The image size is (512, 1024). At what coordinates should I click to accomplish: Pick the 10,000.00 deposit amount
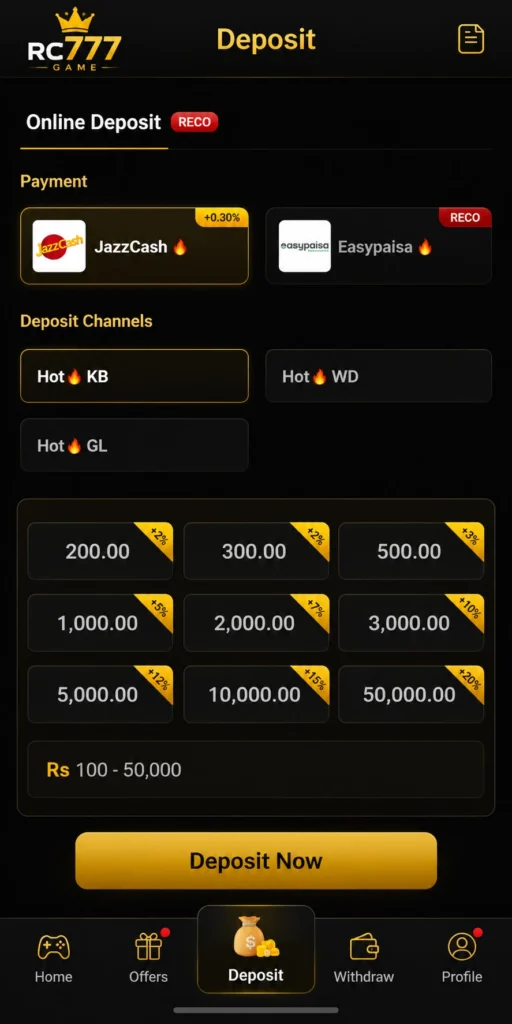coord(256,694)
